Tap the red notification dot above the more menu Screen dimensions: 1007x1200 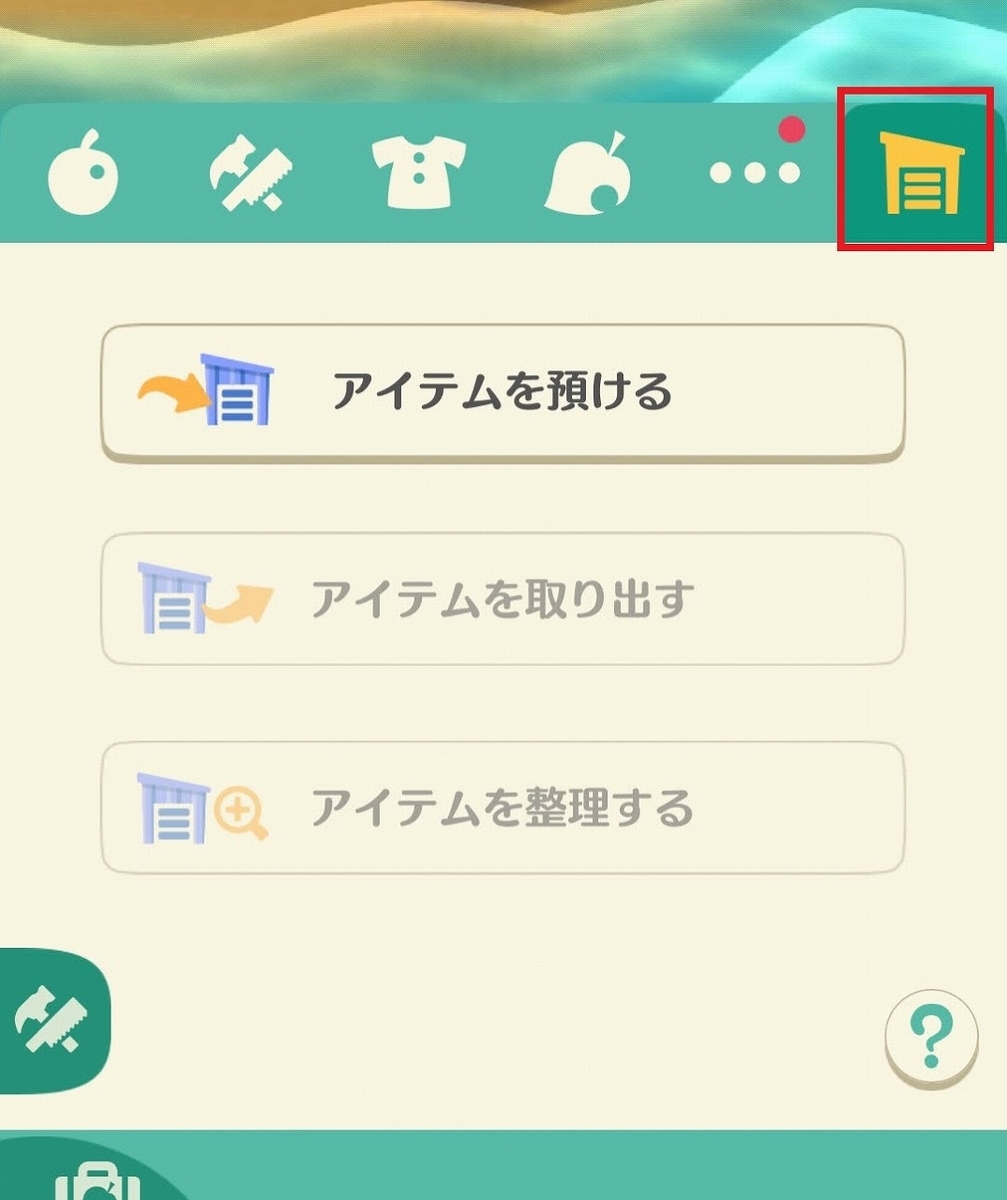(x=793, y=127)
